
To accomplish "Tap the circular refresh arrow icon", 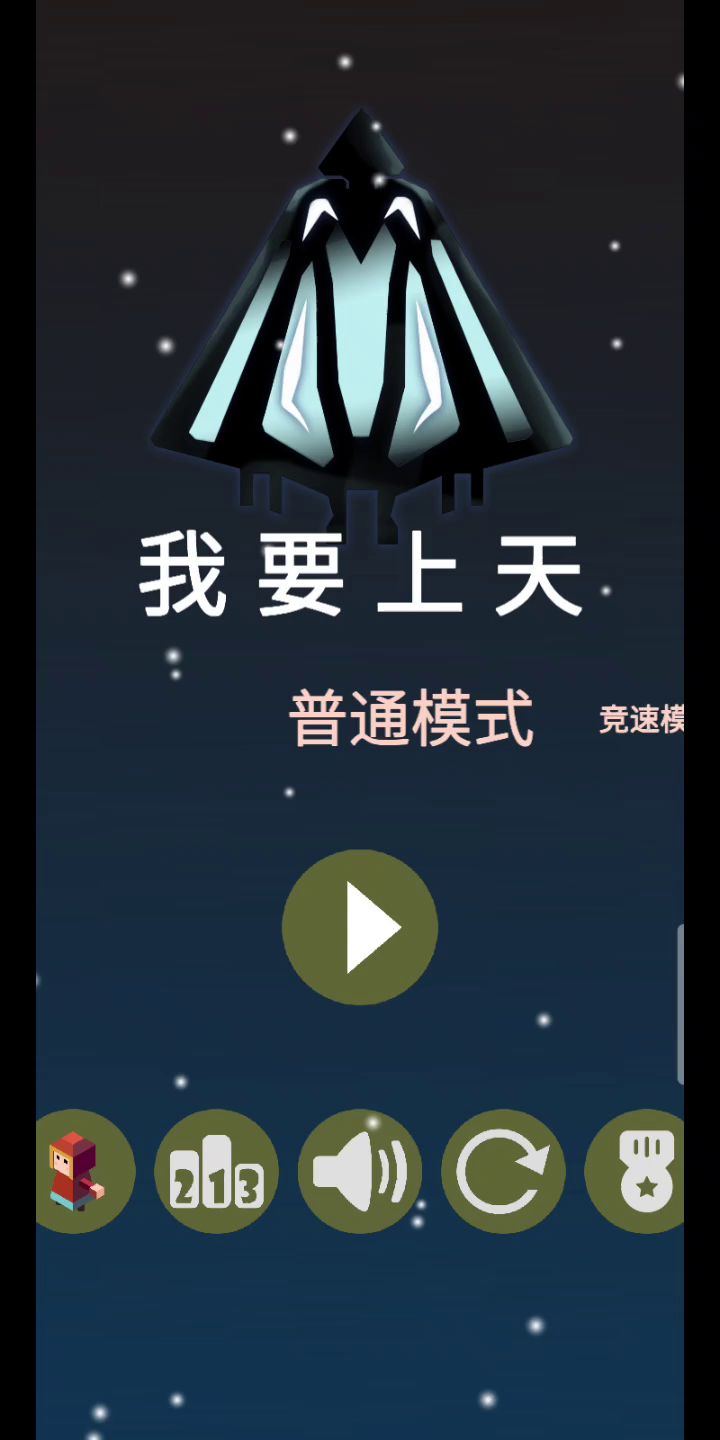I will click(x=503, y=1171).
